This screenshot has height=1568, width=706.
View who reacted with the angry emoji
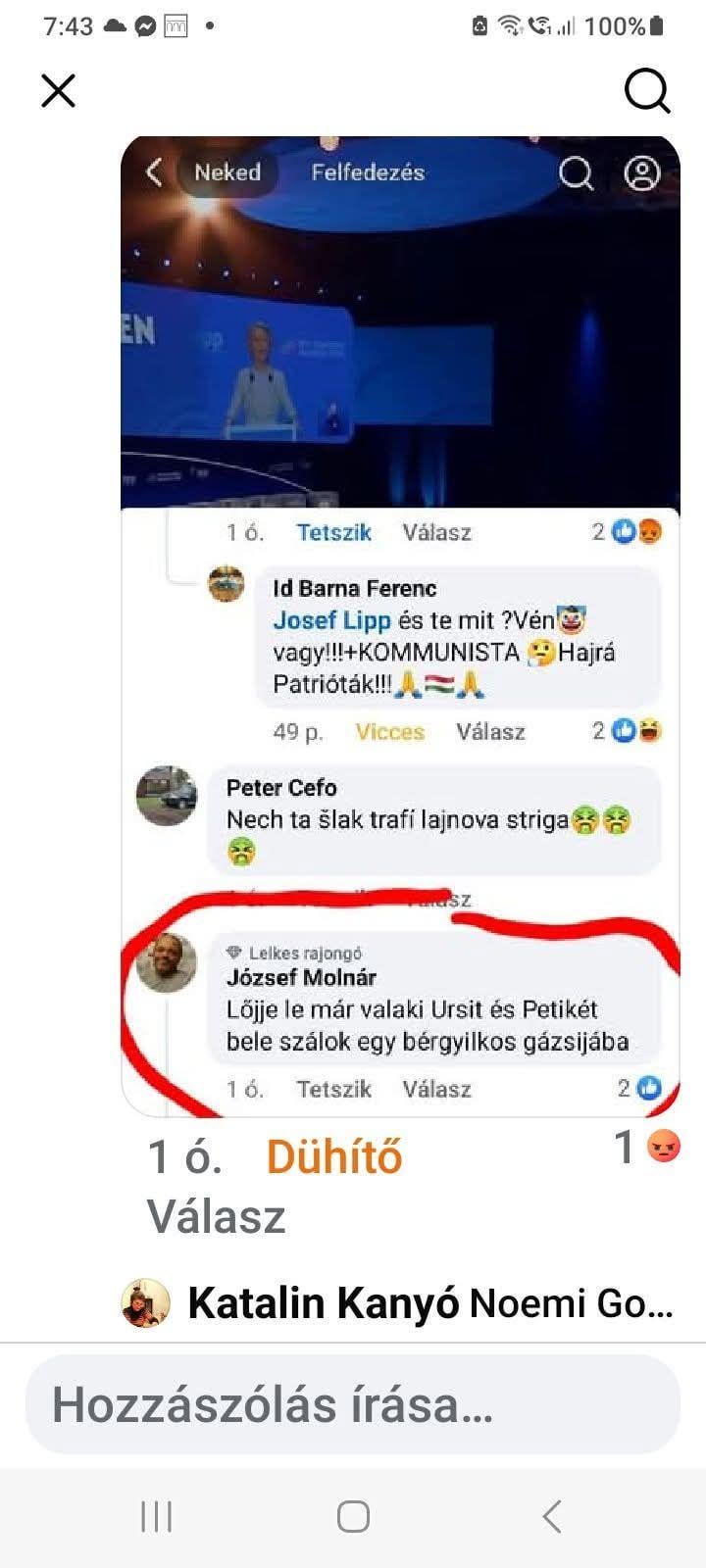(x=646, y=1147)
